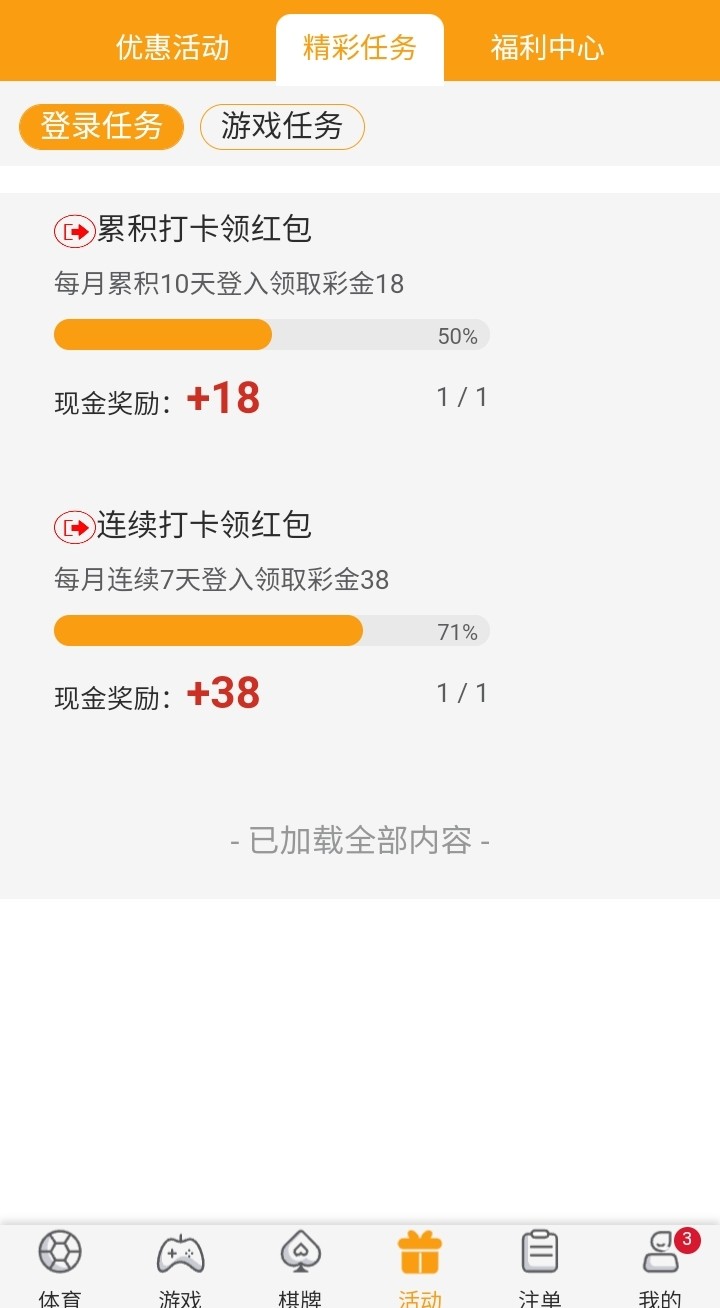Open the 连续打卡领红包 task

click(x=204, y=525)
